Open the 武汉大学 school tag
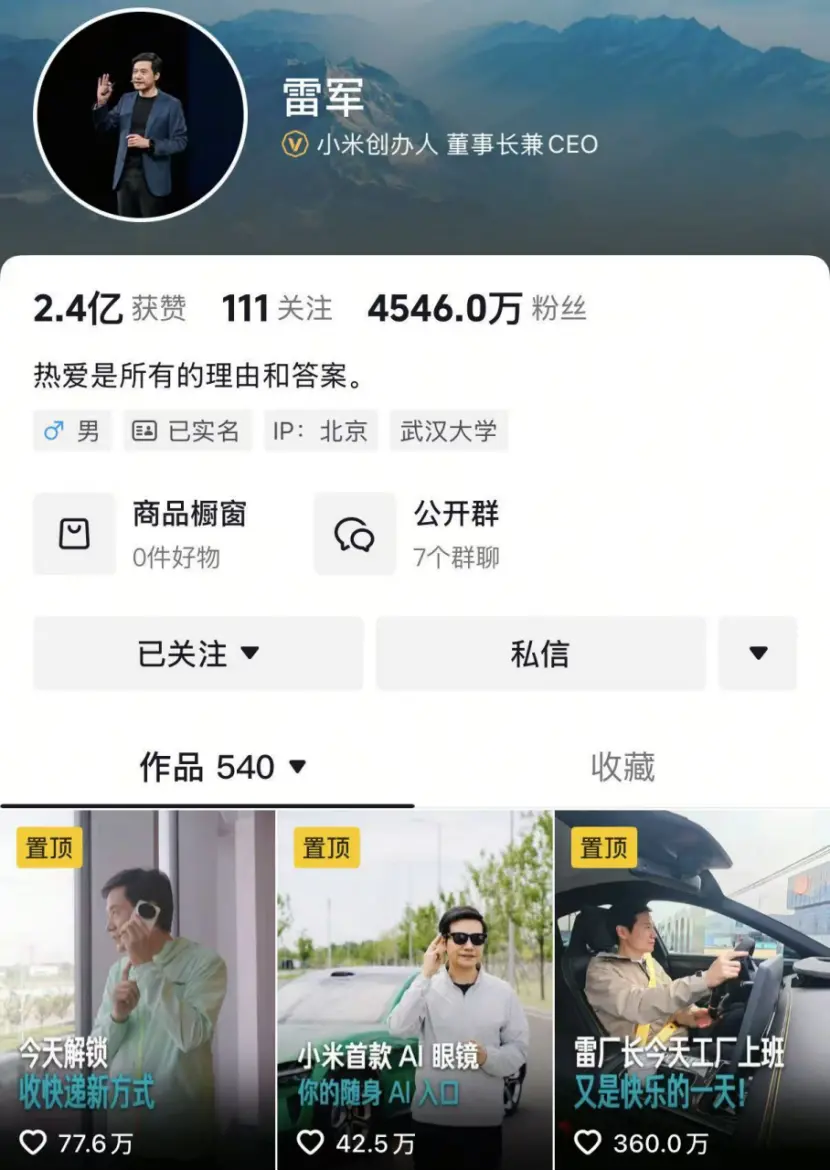This screenshot has width=830, height=1171. [x=449, y=431]
